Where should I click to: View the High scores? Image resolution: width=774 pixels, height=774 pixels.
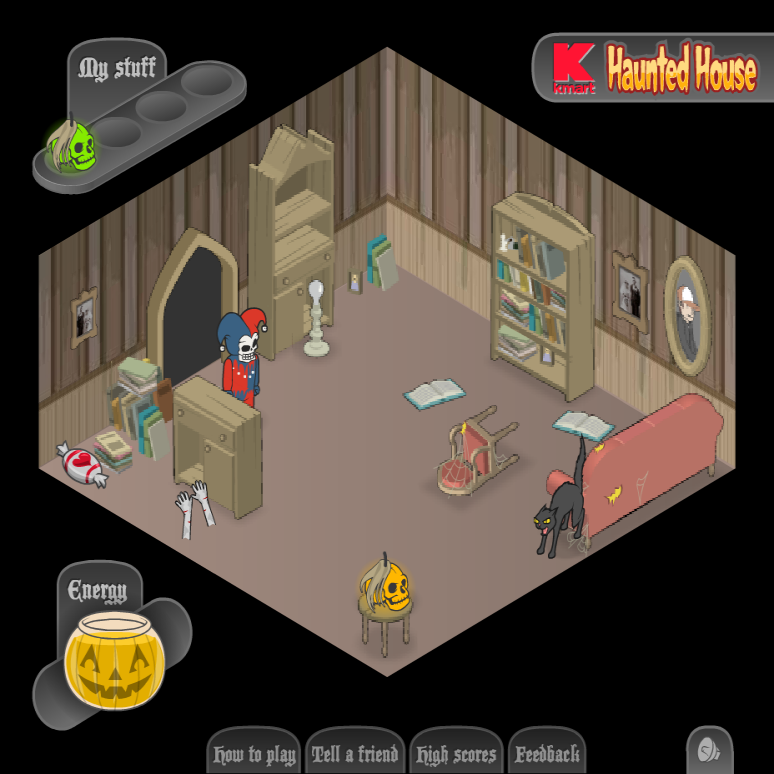click(x=456, y=754)
